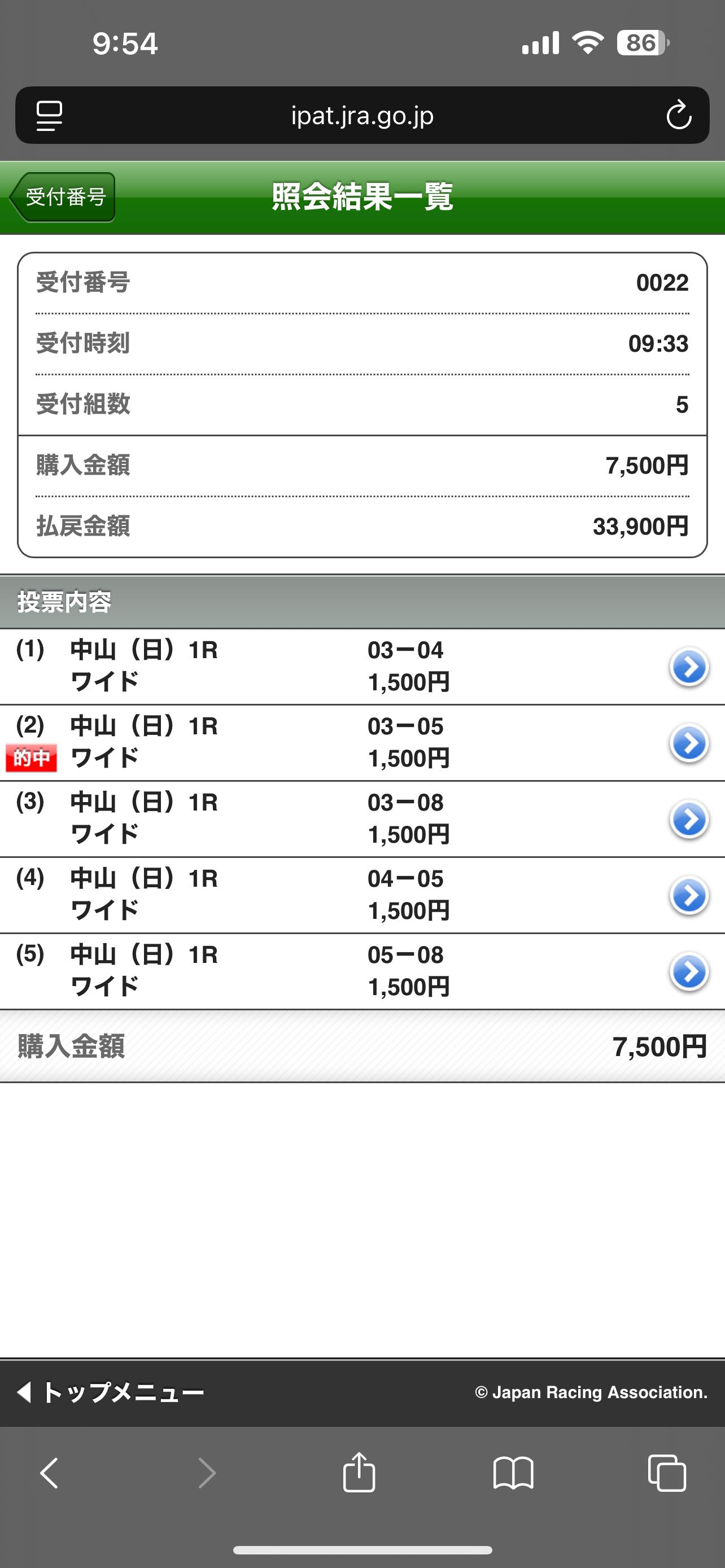Viewport: 725px width, 1568px height.
Task: Tap the ipat.jra.go.jp address bar
Action: pyautogui.click(x=362, y=115)
